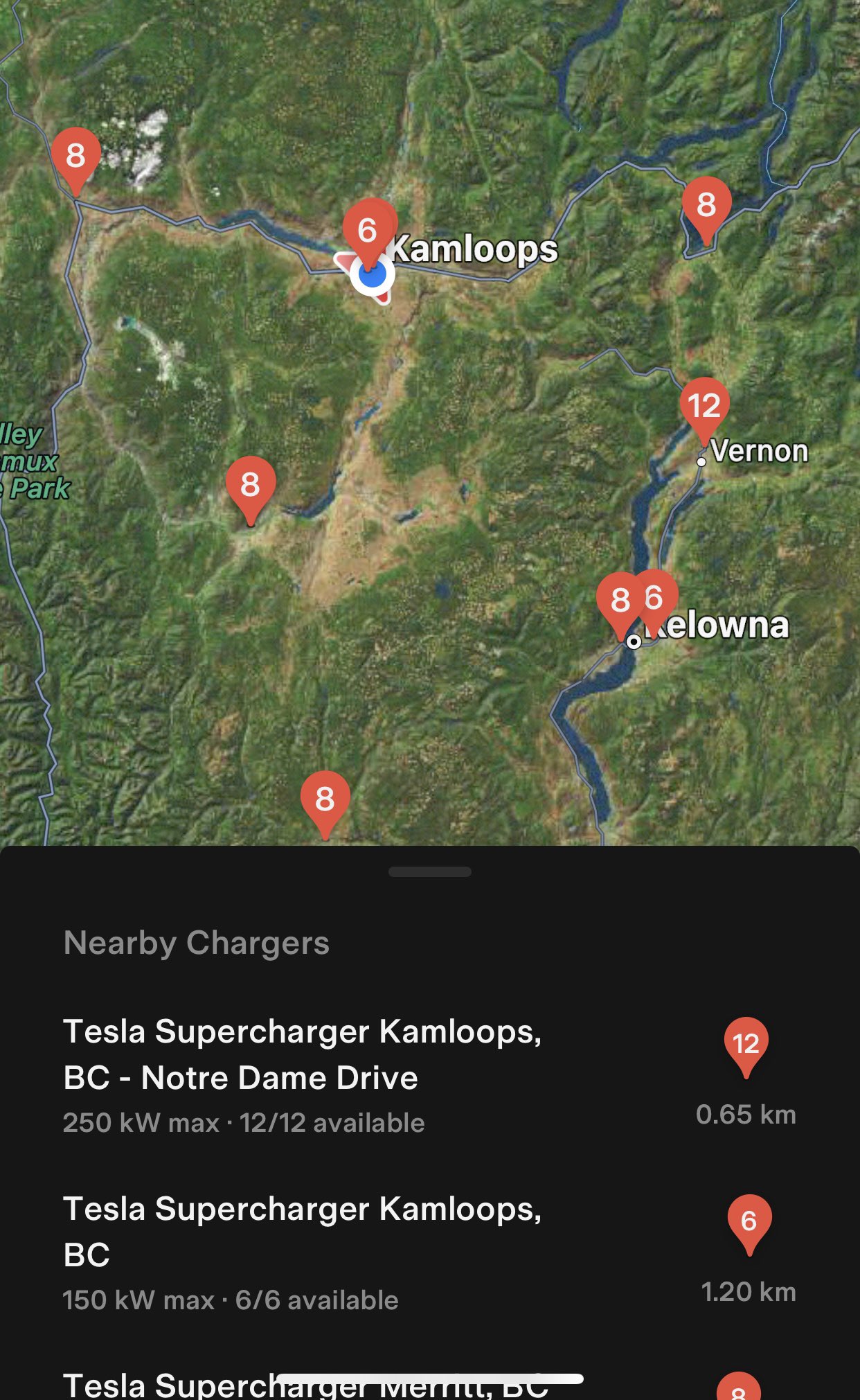Select the 8-stall pin northeast of Kamloops

point(706,205)
